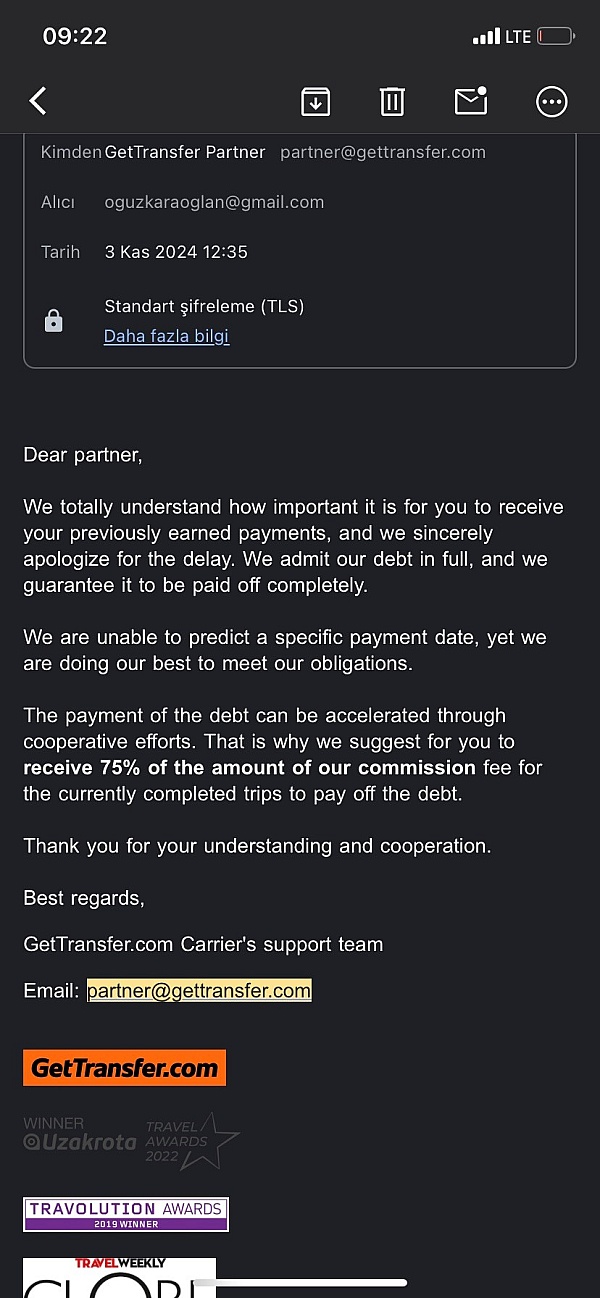Mark the email as unread
The height and width of the screenshot is (1298, 600).
coord(470,100)
